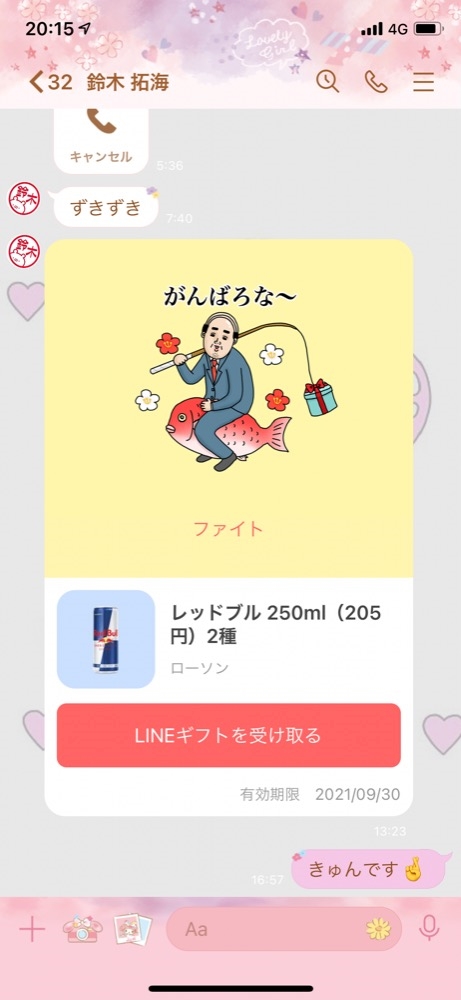Open the Red Bull gift product card
The height and width of the screenshot is (1000, 461).
point(228,640)
